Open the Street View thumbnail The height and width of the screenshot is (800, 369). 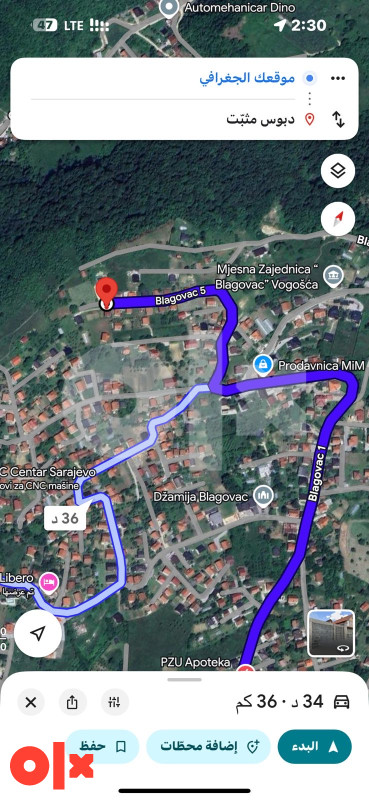[x=331, y=633]
